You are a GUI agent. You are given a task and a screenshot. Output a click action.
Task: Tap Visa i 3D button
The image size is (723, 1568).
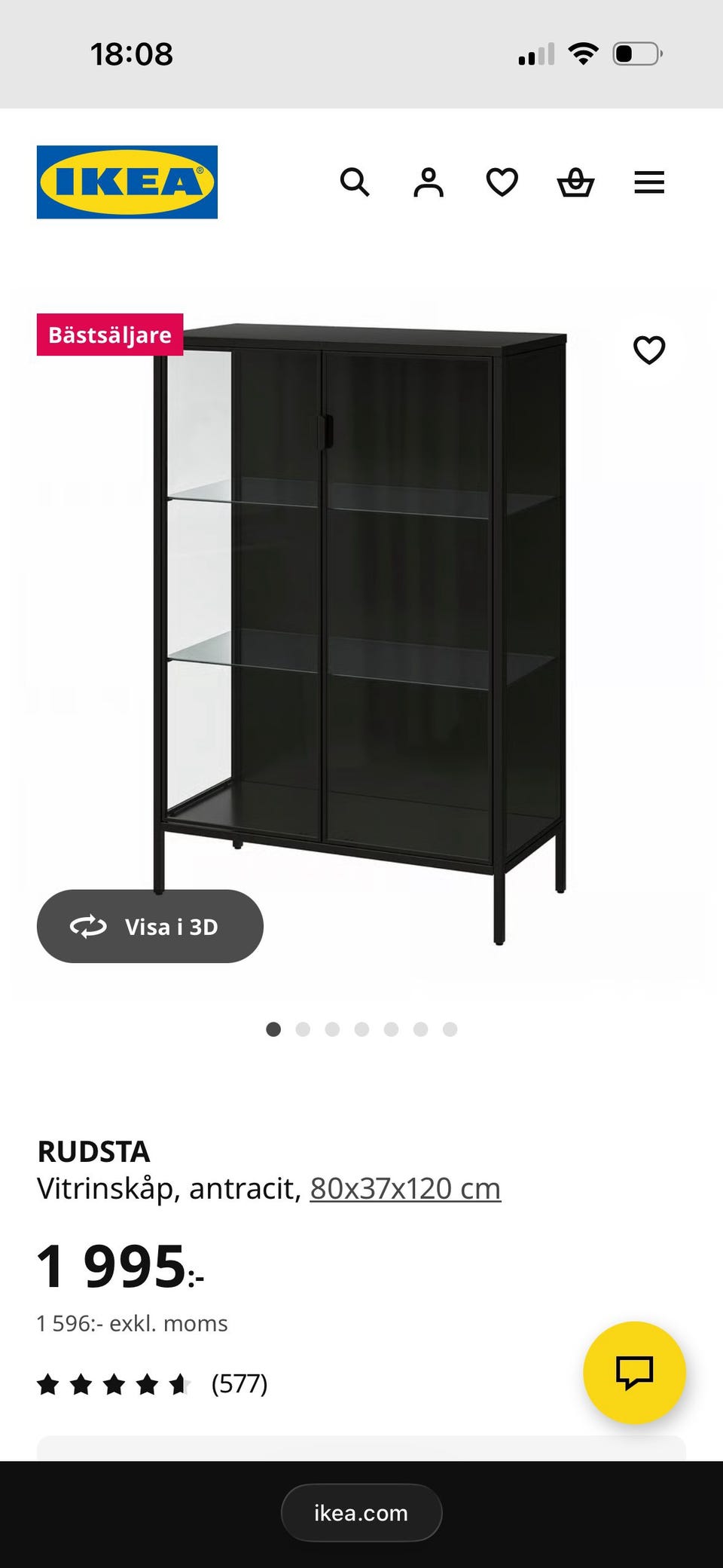click(150, 926)
